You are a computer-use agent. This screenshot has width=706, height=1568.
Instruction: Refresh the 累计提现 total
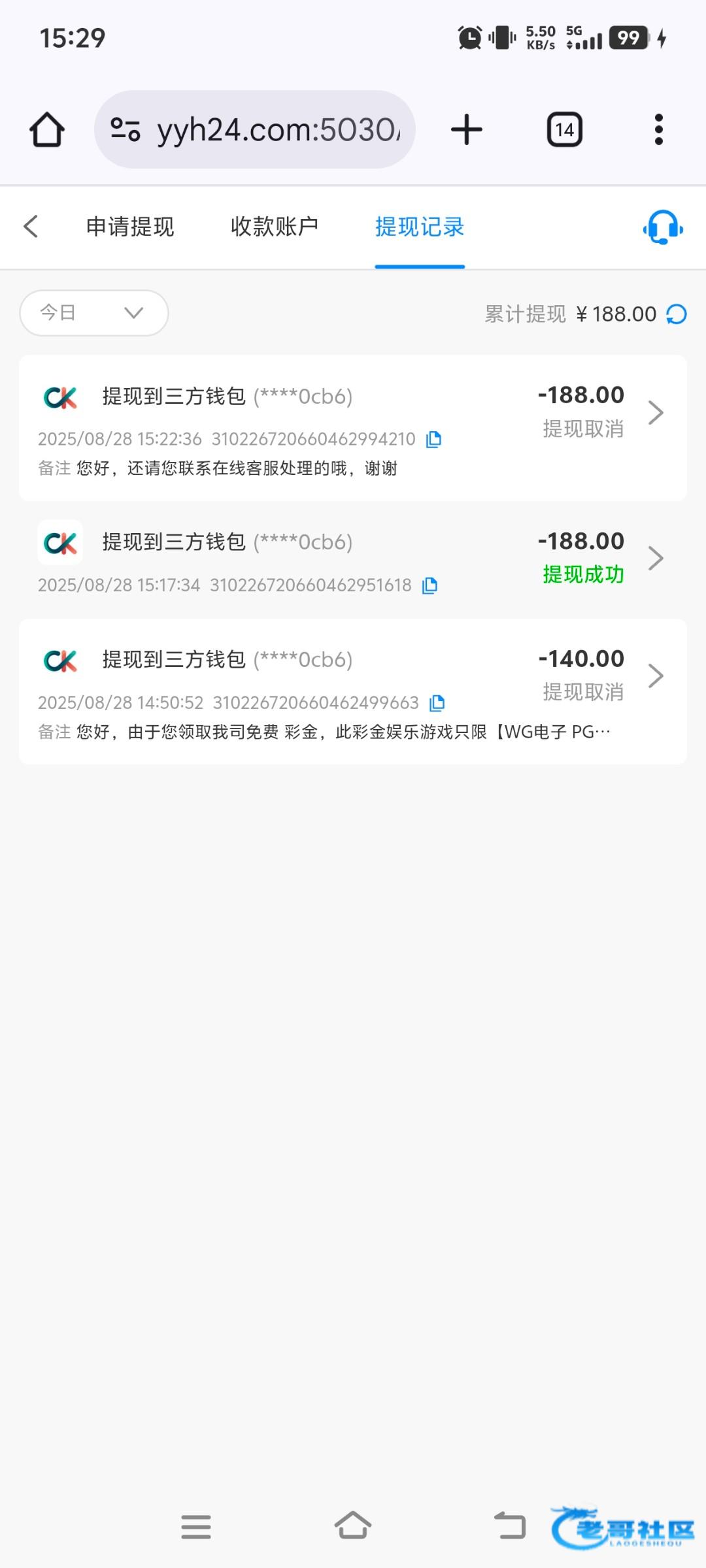pos(677,314)
